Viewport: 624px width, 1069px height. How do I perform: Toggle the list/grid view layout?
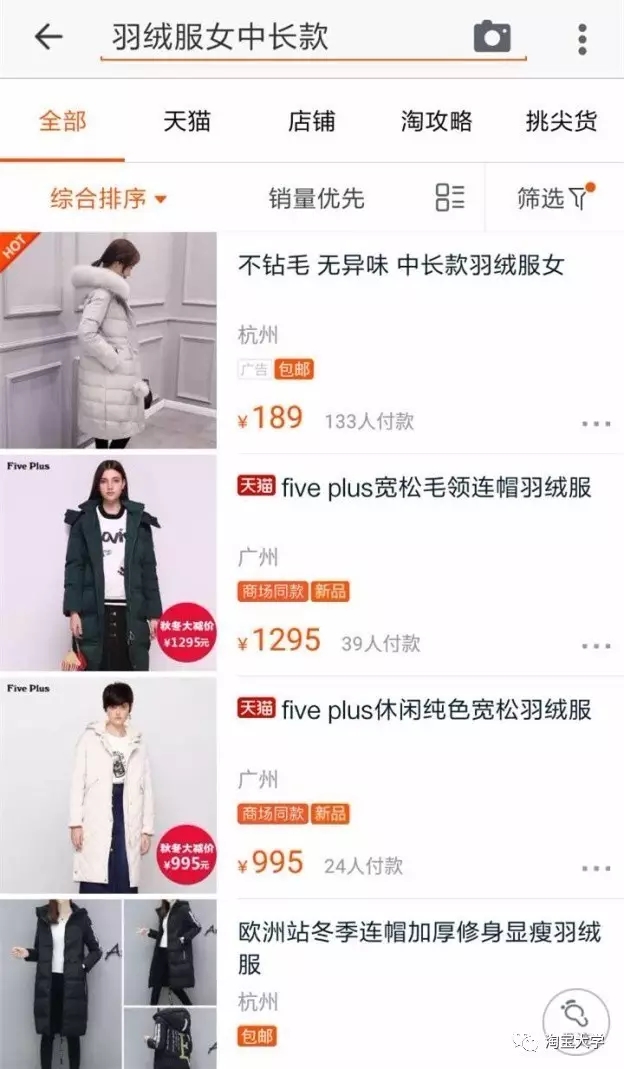pos(450,197)
